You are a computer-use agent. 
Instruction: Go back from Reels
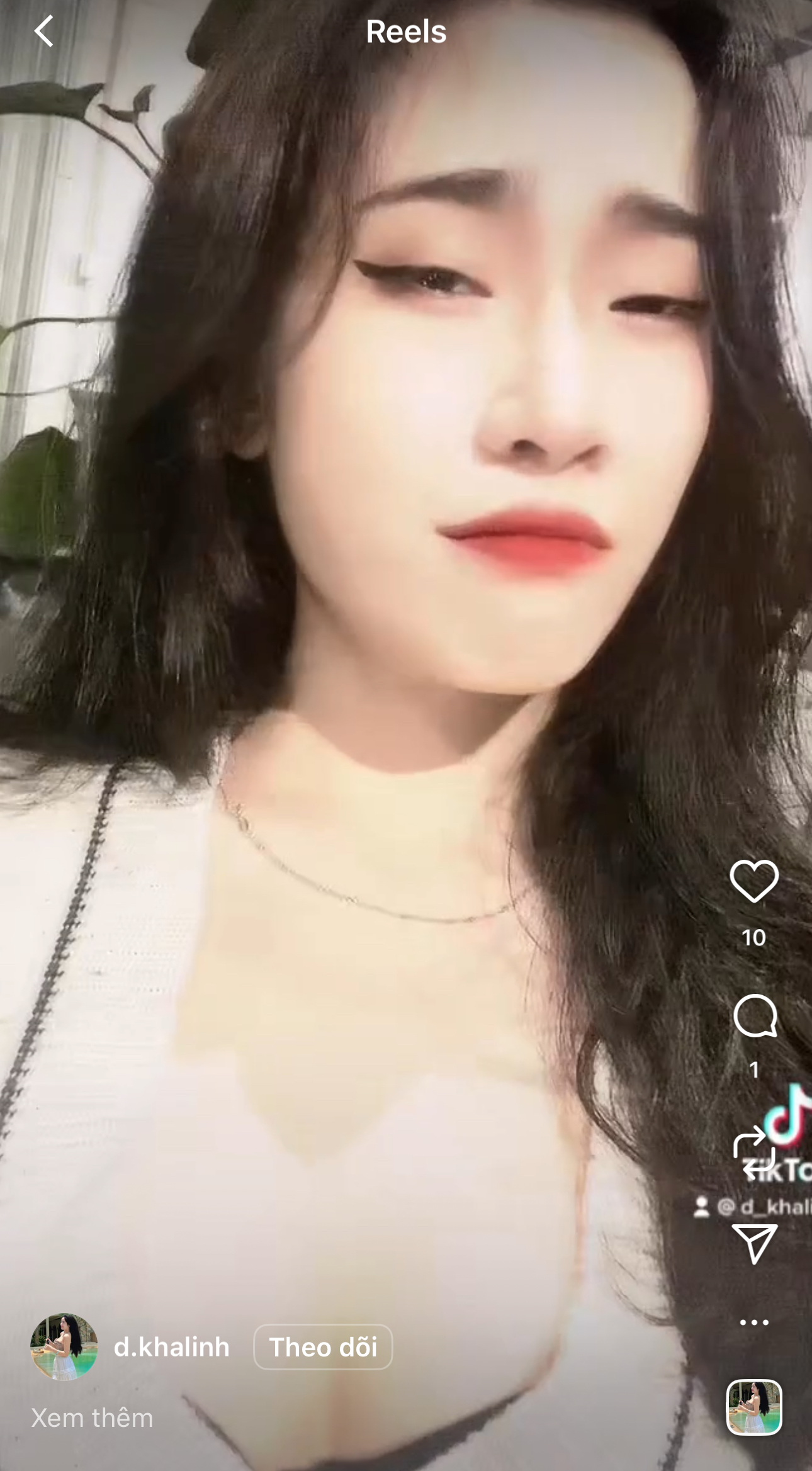pyautogui.click(x=44, y=31)
